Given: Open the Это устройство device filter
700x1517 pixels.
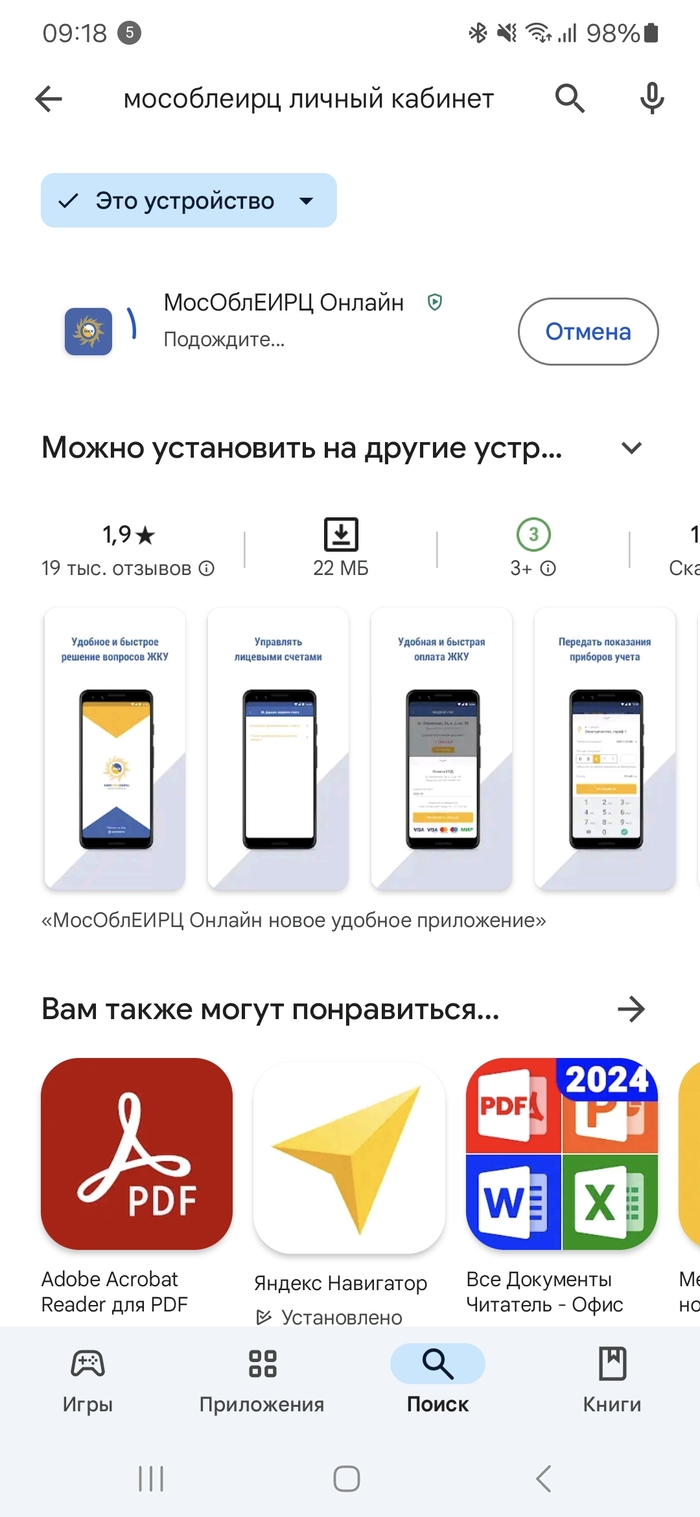Looking at the screenshot, I should coord(188,201).
